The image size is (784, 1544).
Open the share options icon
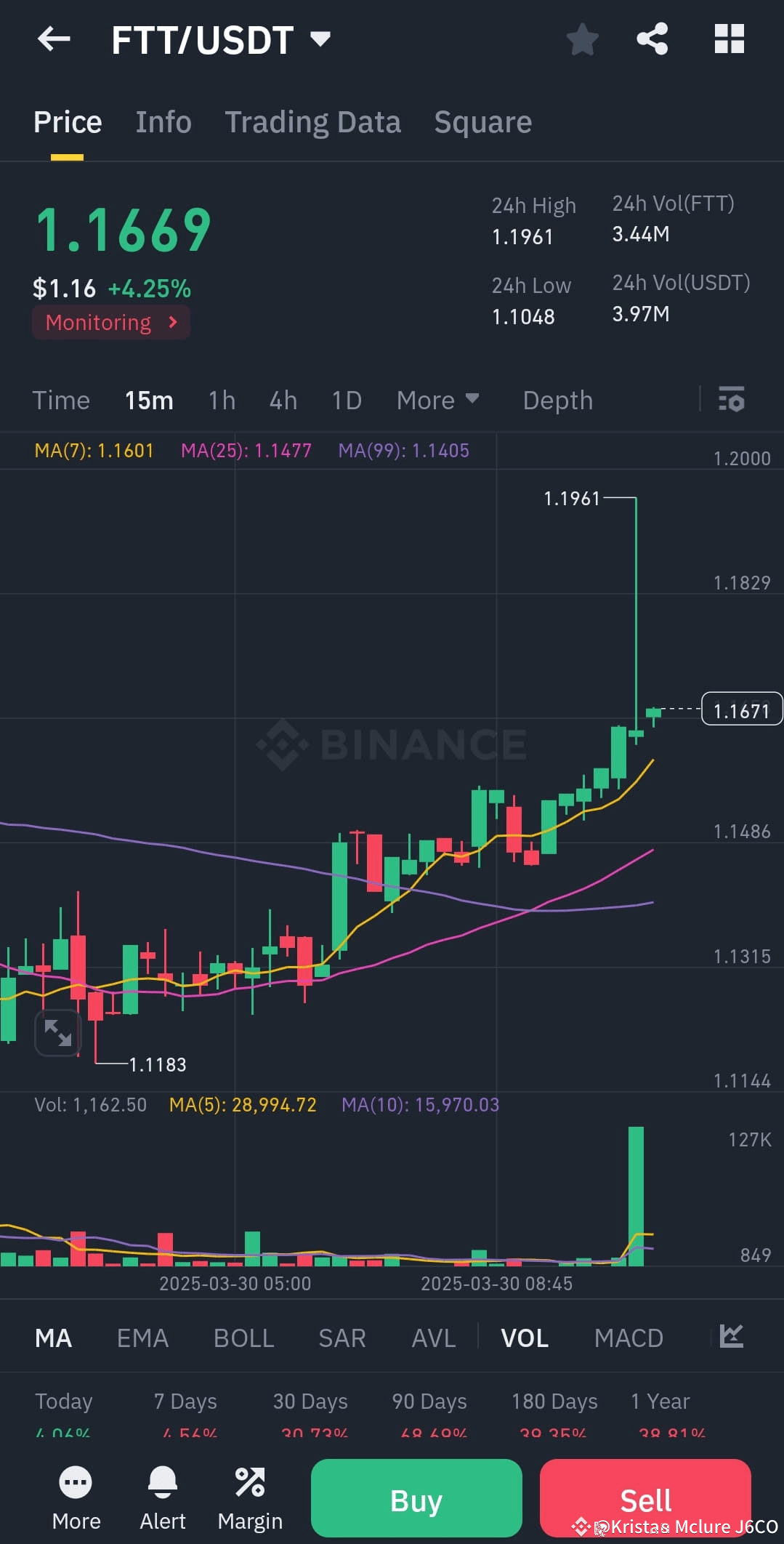coord(652,40)
